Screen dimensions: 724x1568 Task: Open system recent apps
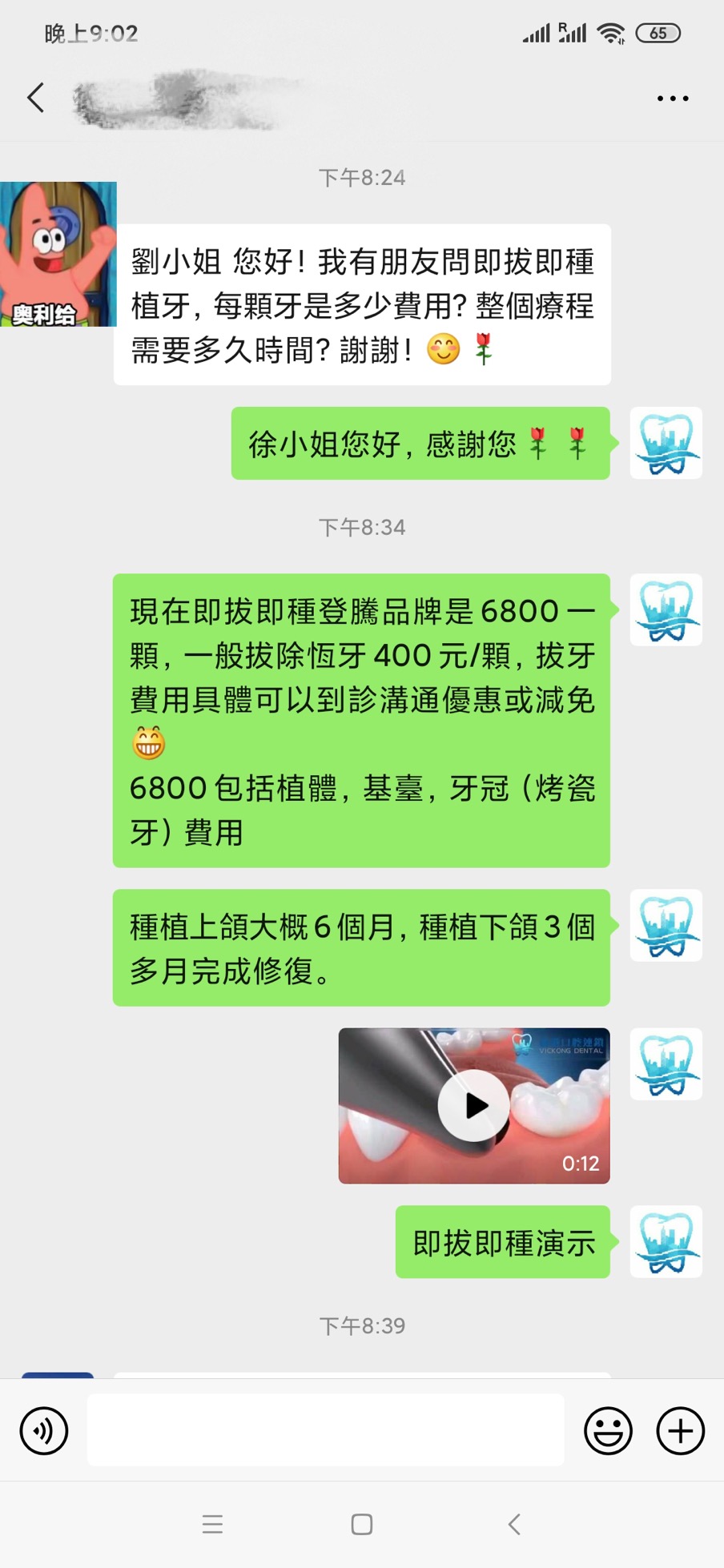click(212, 1524)
